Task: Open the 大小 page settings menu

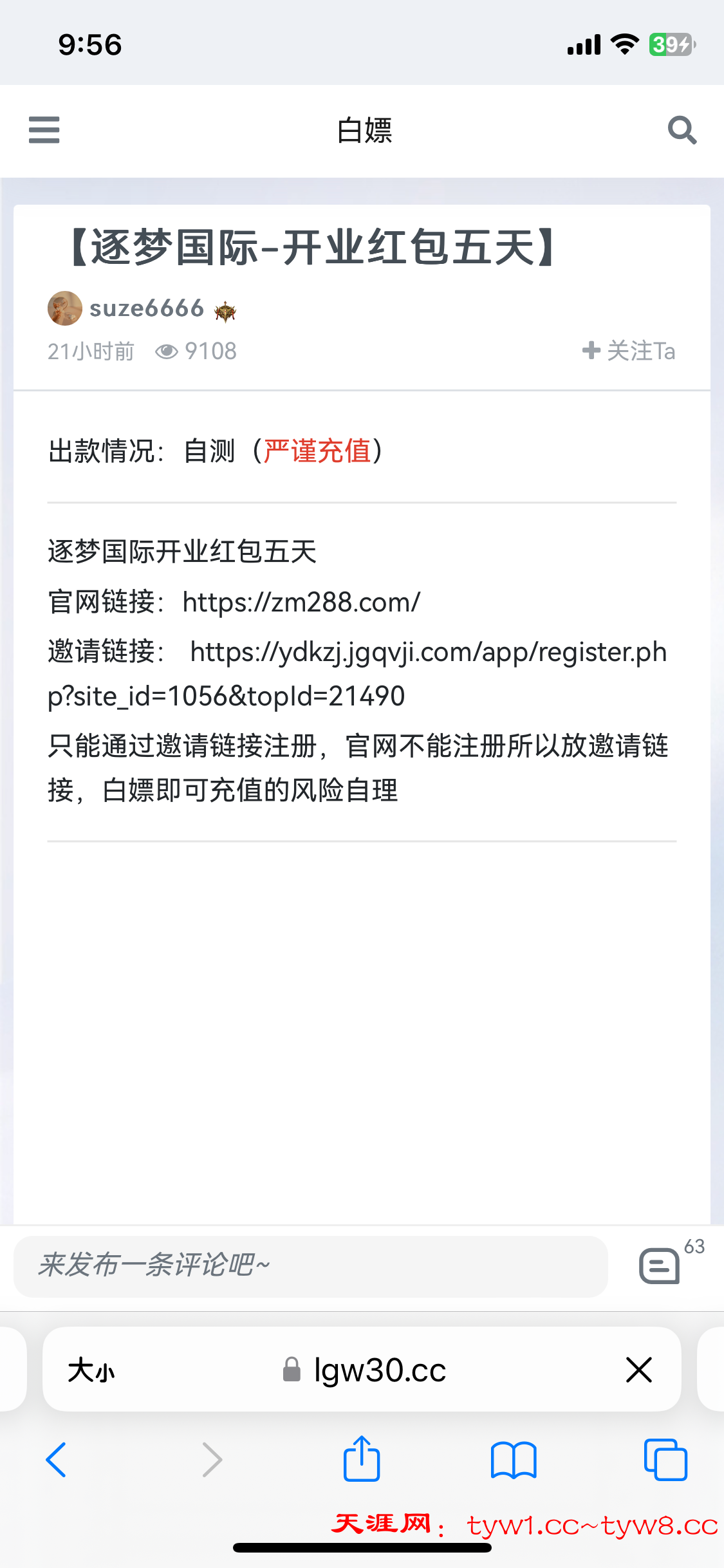Action: [91, 1370]
